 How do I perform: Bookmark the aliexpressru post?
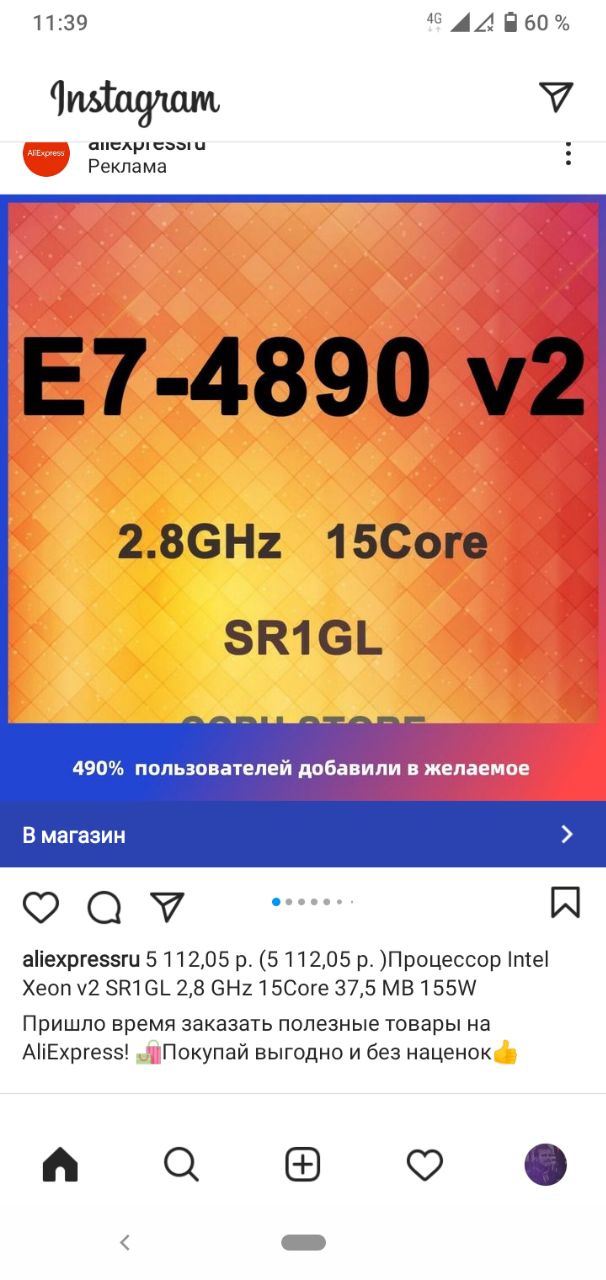point(565,902)
